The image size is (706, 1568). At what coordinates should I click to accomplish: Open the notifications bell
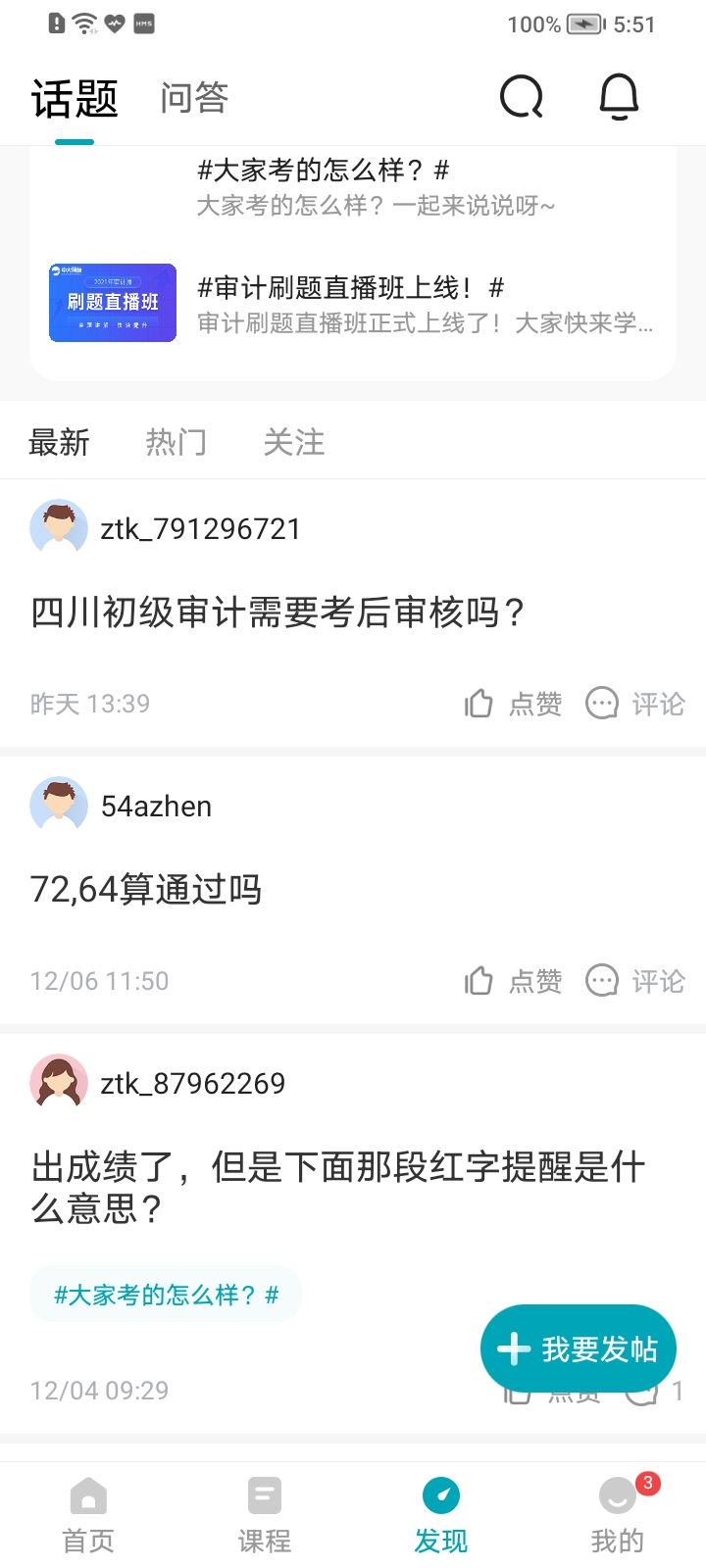pos(619,97)
